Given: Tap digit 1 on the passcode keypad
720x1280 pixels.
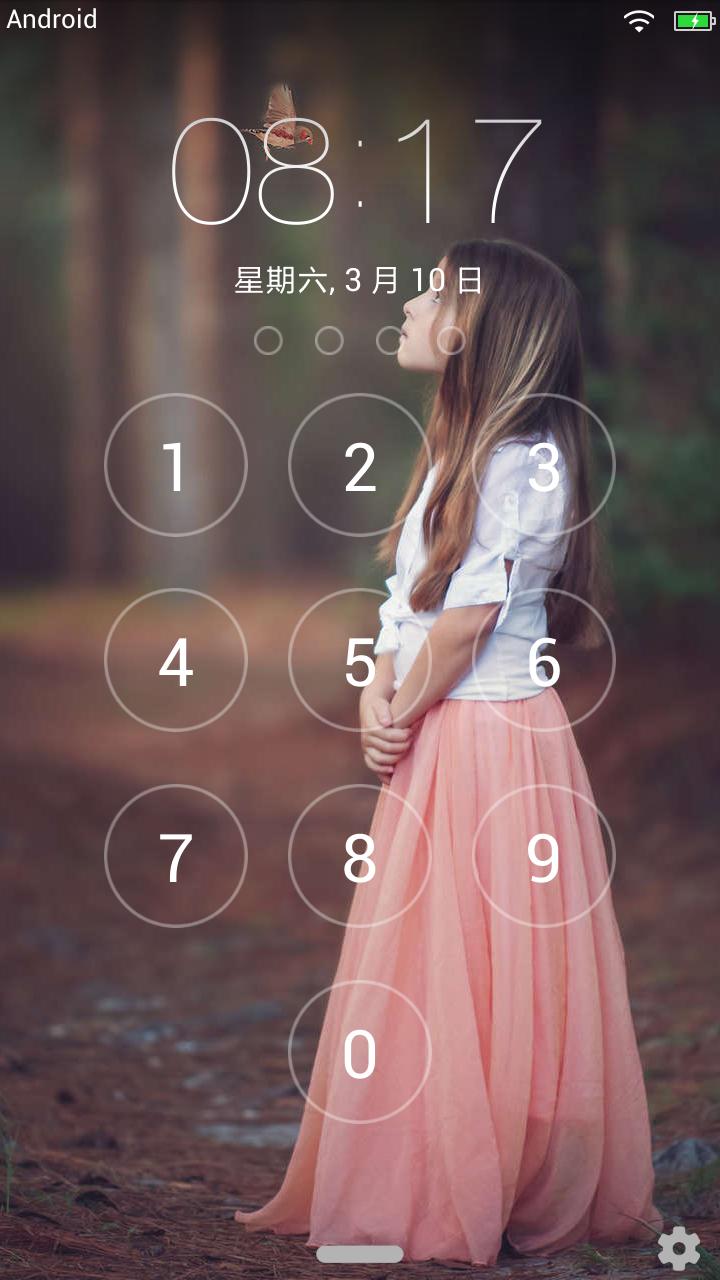Looking at the screenshot, I should coord(176,465).
